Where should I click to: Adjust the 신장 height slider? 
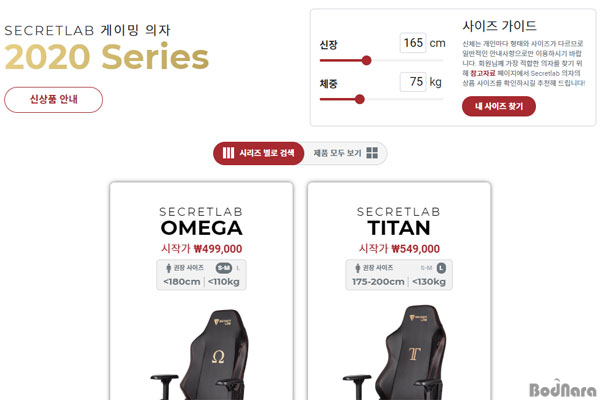coord(367,61)
